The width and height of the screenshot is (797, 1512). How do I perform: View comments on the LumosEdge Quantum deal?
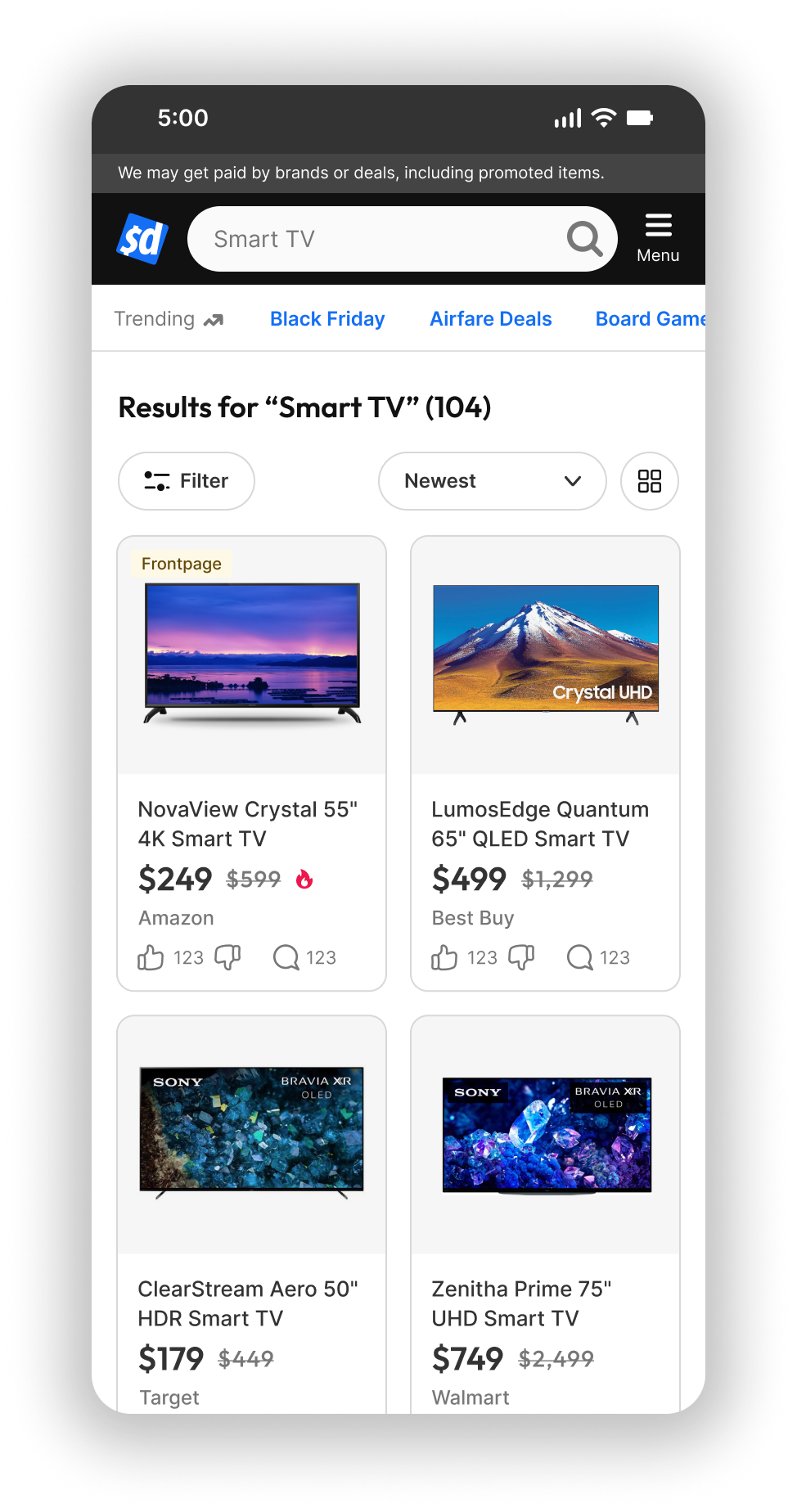[580, 957]
